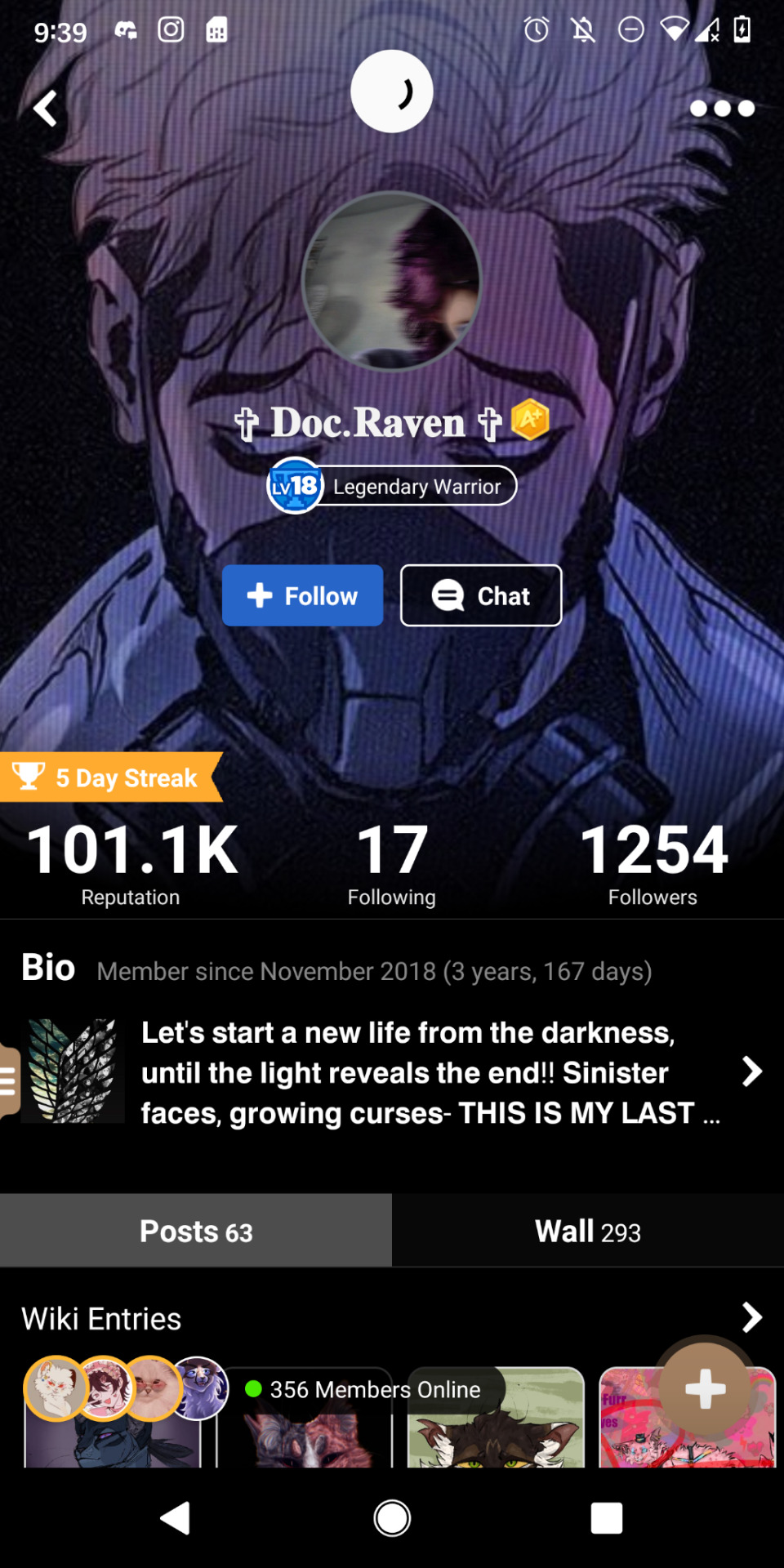This screenshot has height=1568, width=784.
Task: View the 1254 Followers list
Action: (653, 864)
